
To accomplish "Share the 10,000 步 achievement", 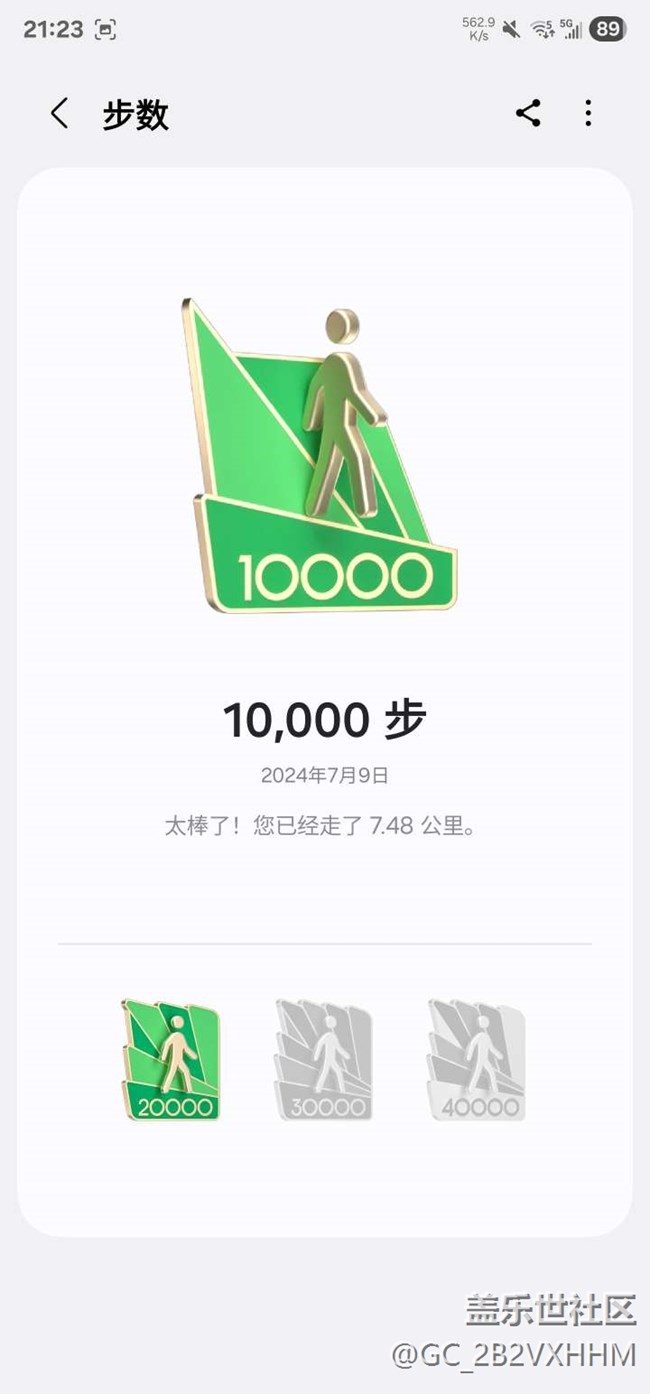I will pos(528,113).
